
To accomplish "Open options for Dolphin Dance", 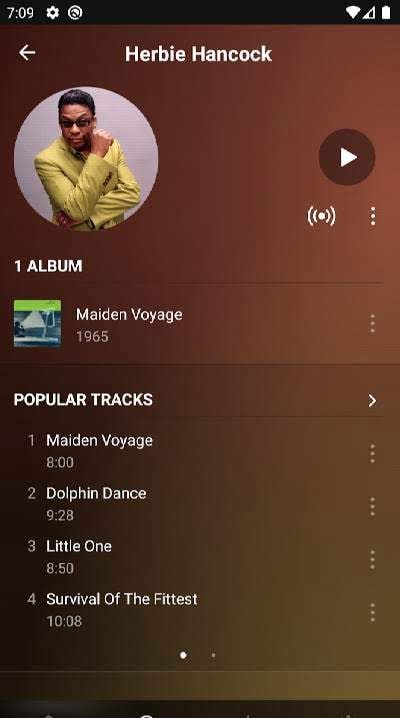I will 373,506.
